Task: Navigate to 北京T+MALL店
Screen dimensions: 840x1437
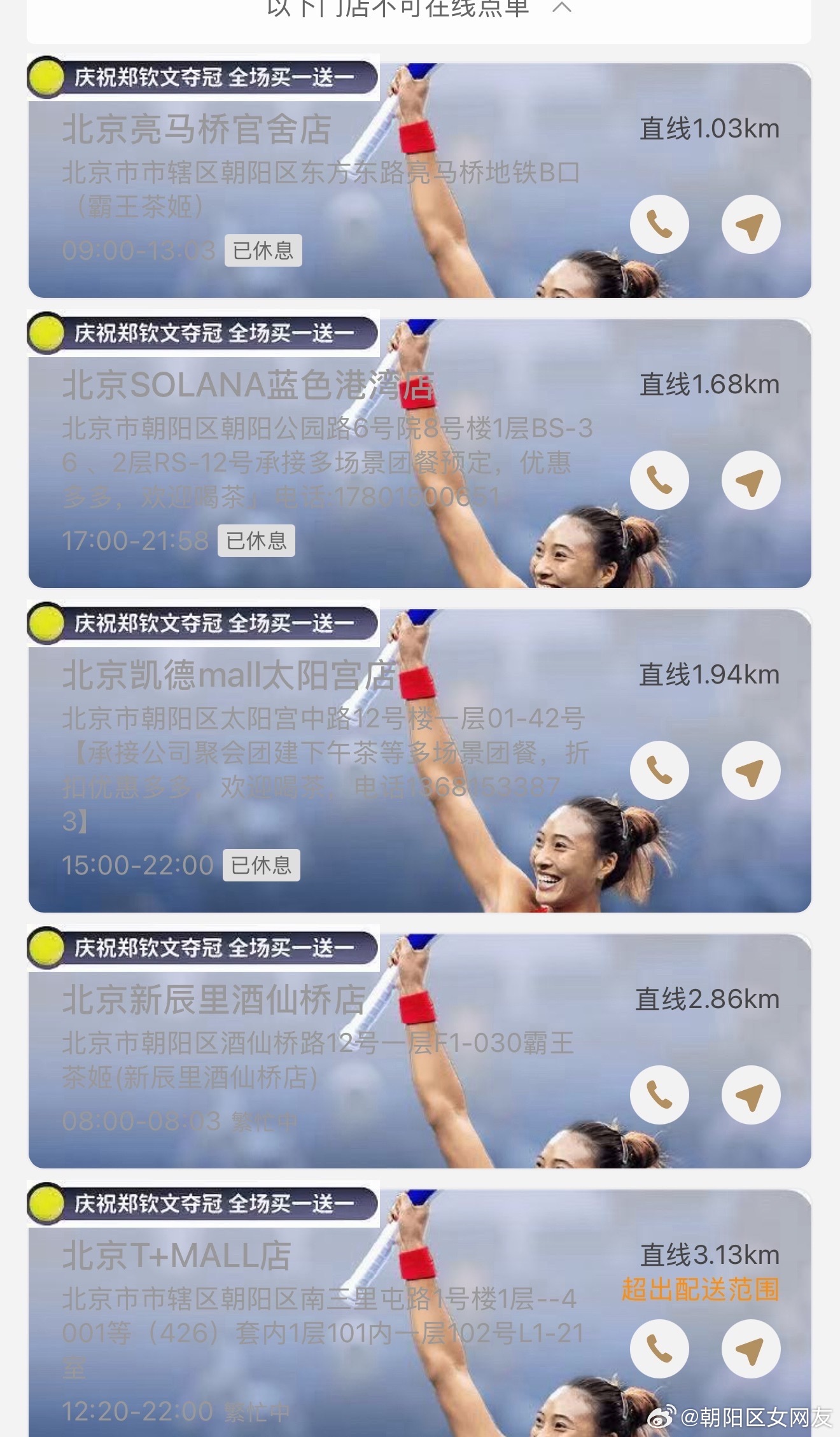Action: [x=751, y=1349]
